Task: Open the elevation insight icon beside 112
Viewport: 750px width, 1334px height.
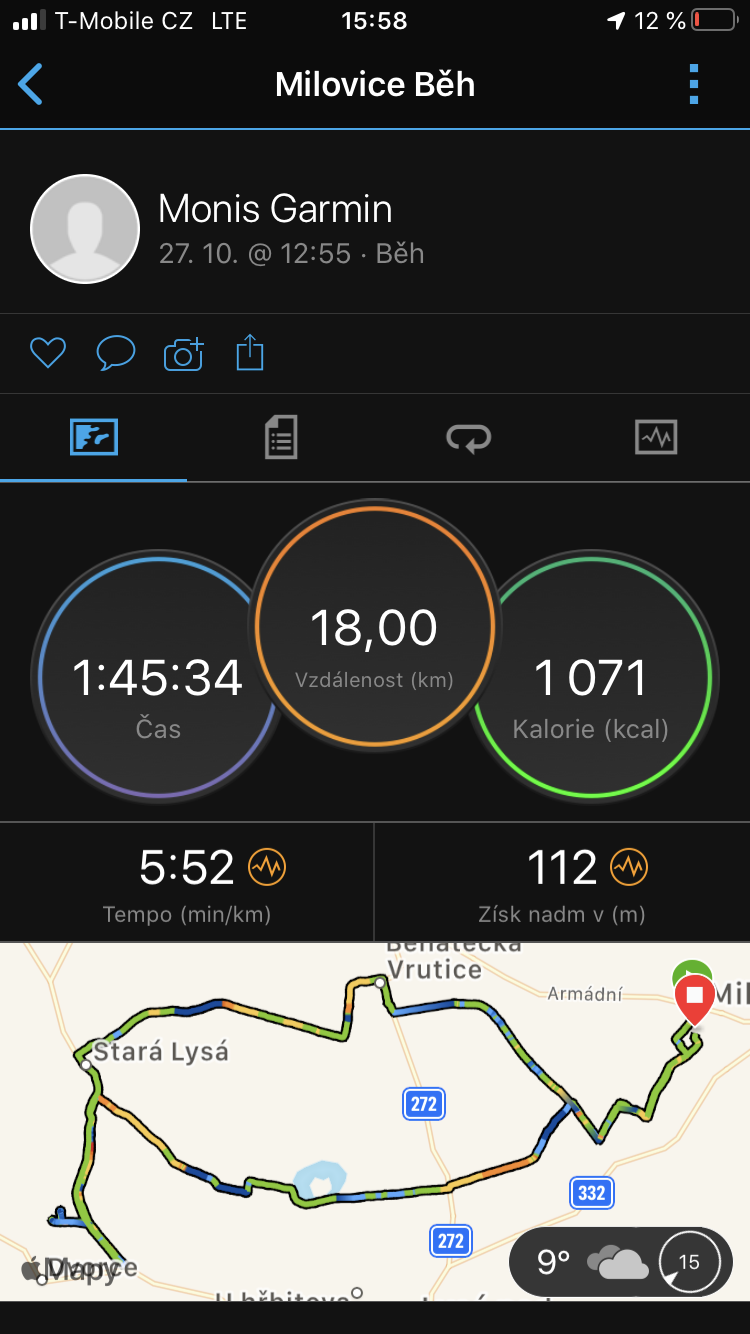Action: [629, 867]
